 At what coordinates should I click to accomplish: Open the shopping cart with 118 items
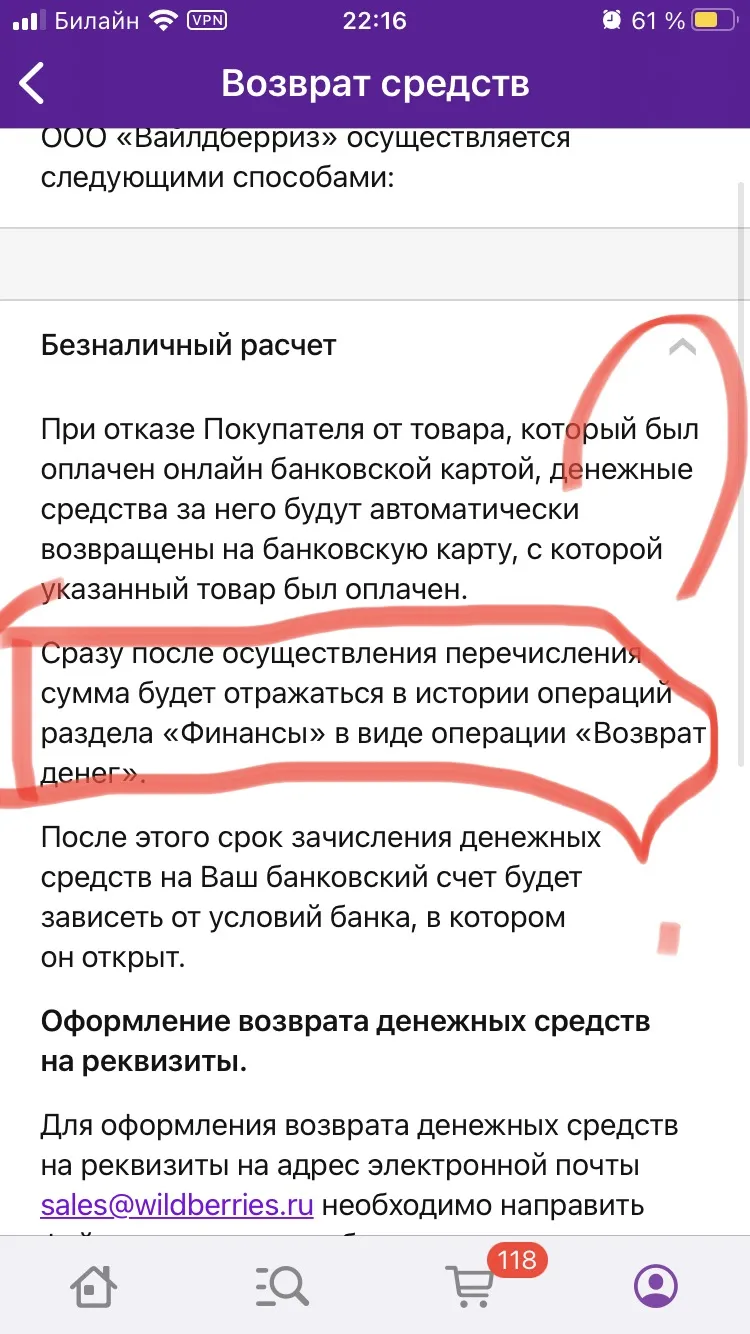pos(471,1284)
